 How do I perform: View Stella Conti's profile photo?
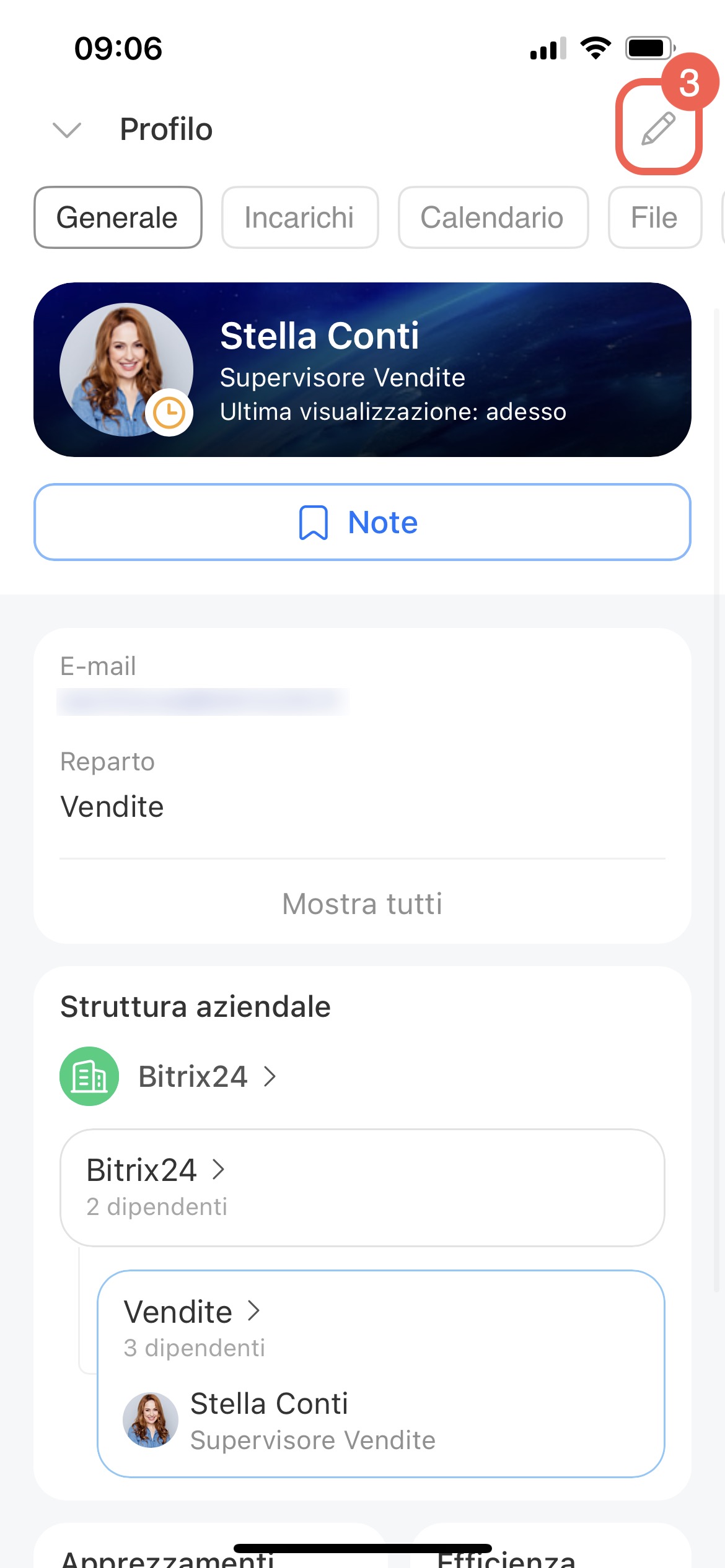coord(126,370)
